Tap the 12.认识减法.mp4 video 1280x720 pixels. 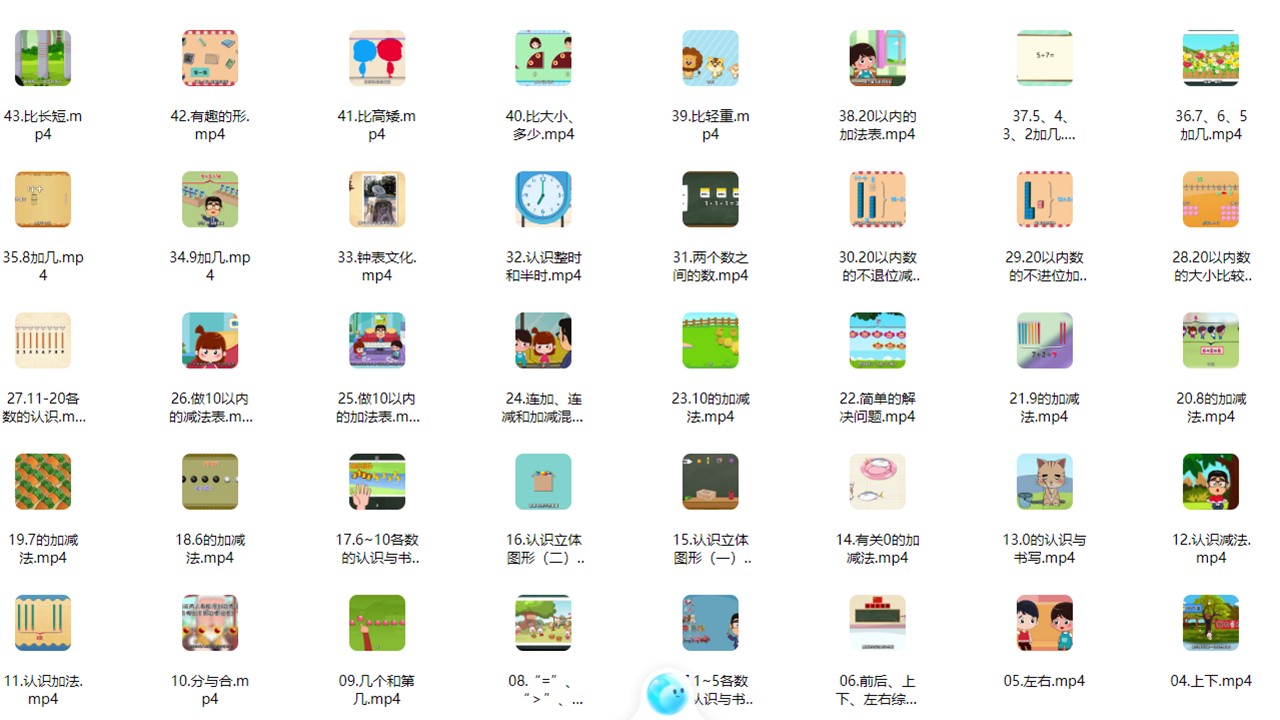[x=1210, y=481]
